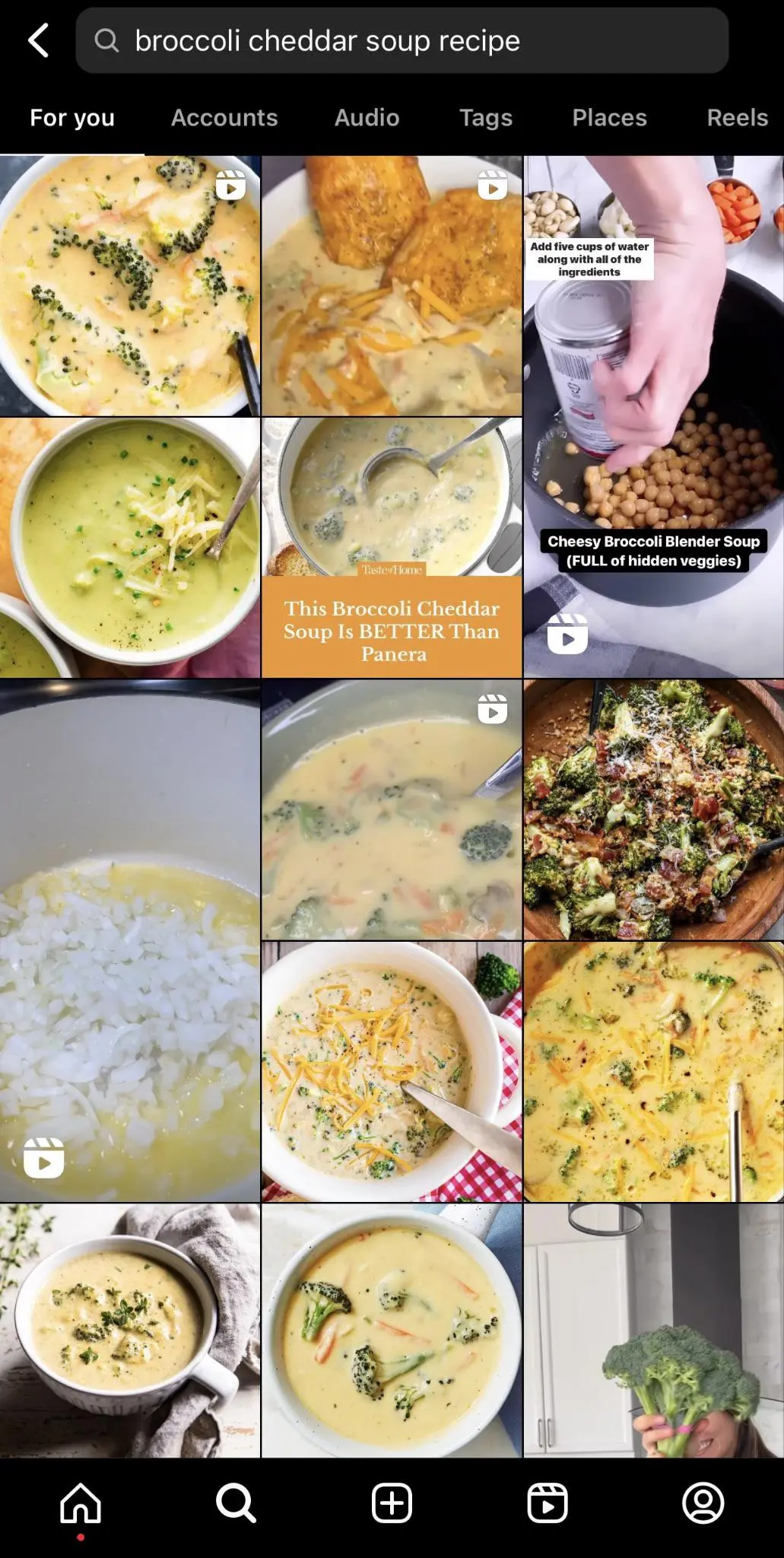
Task: Open the soup post on red checkered cloth
Action: [x=392, y=1072]
